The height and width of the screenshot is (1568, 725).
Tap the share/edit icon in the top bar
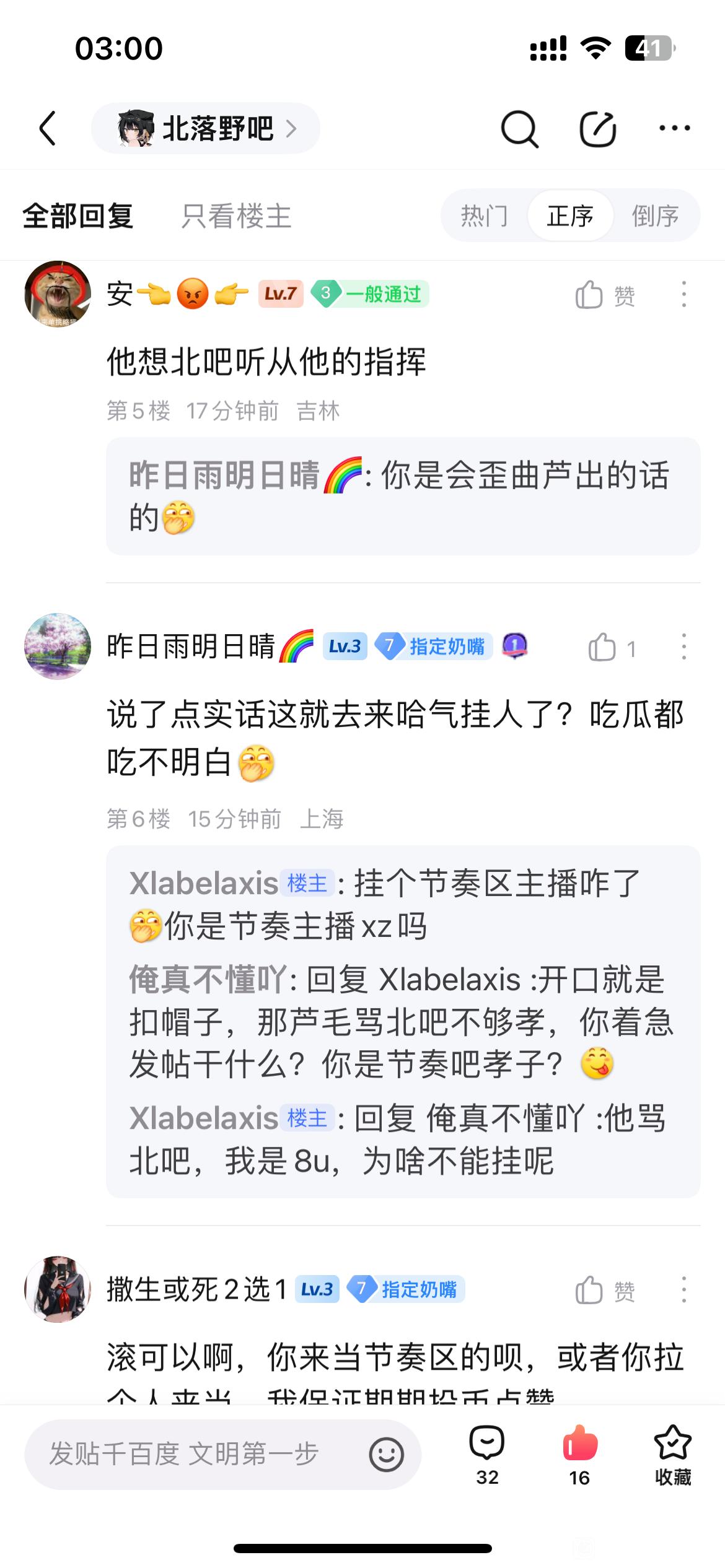[597, 128]
